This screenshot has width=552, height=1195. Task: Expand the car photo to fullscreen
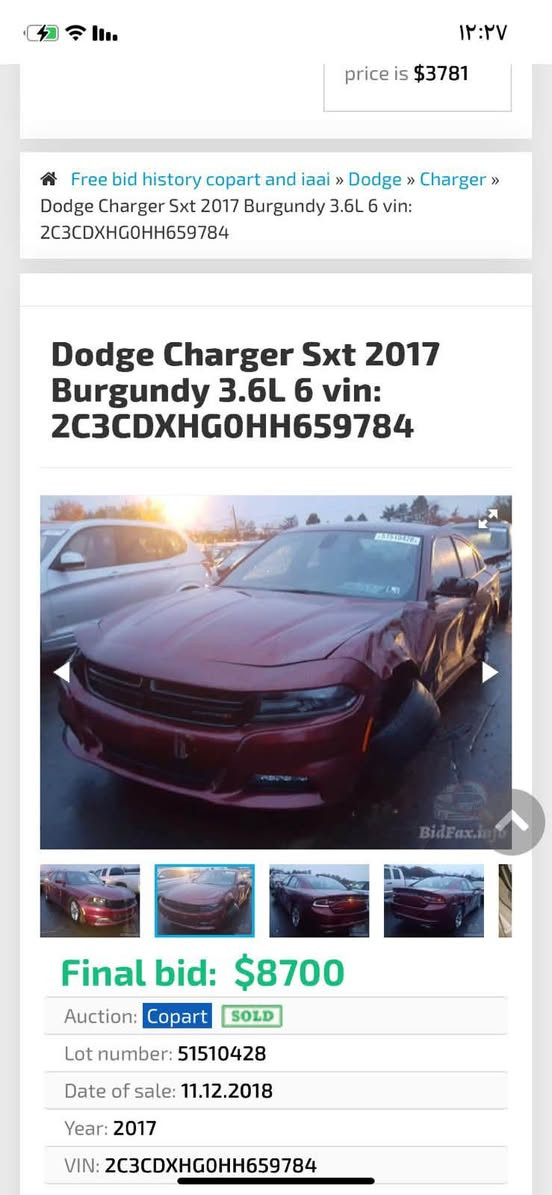[x=488, y=518]
